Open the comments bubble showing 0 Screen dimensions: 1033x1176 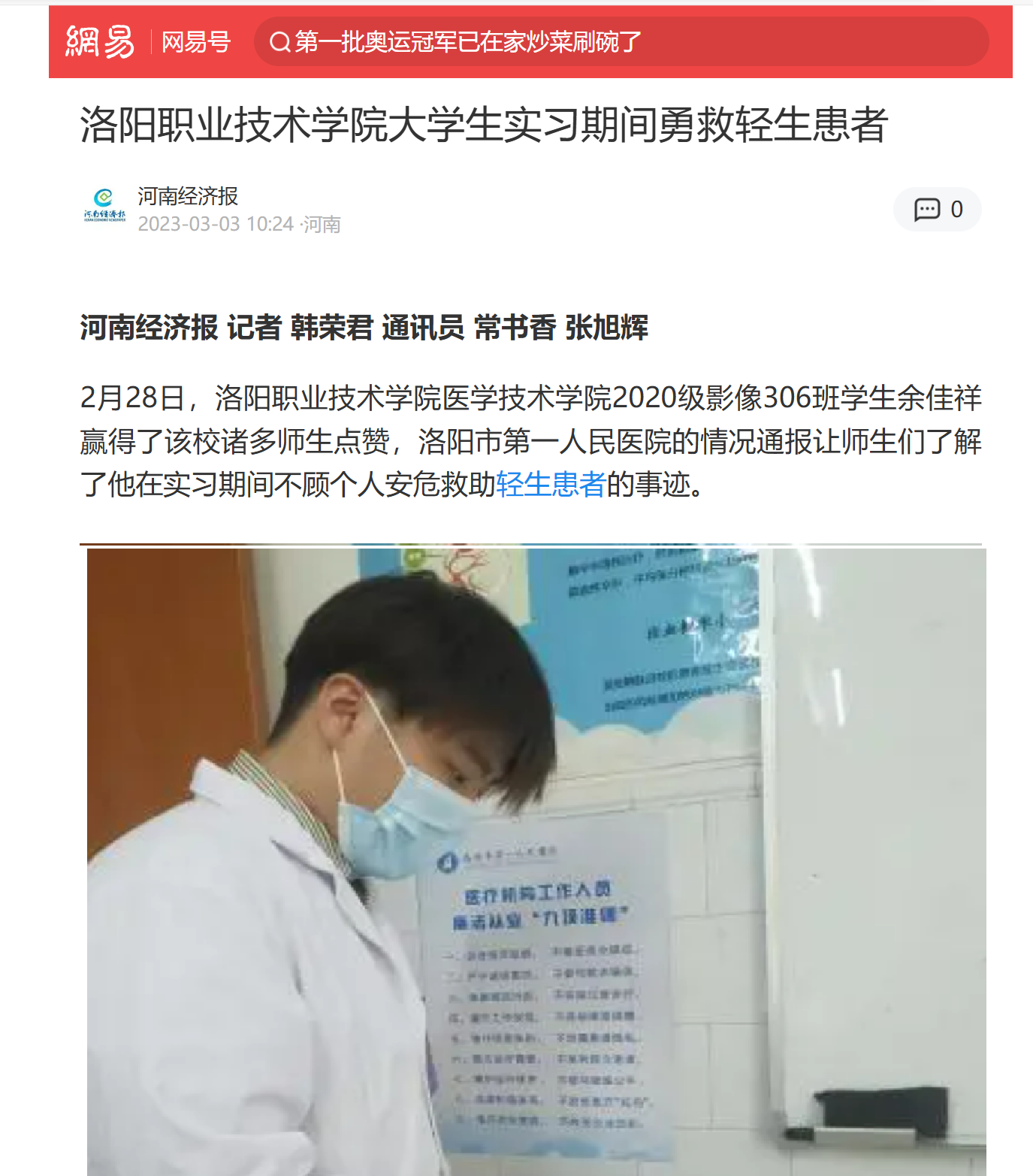point(937,210)
